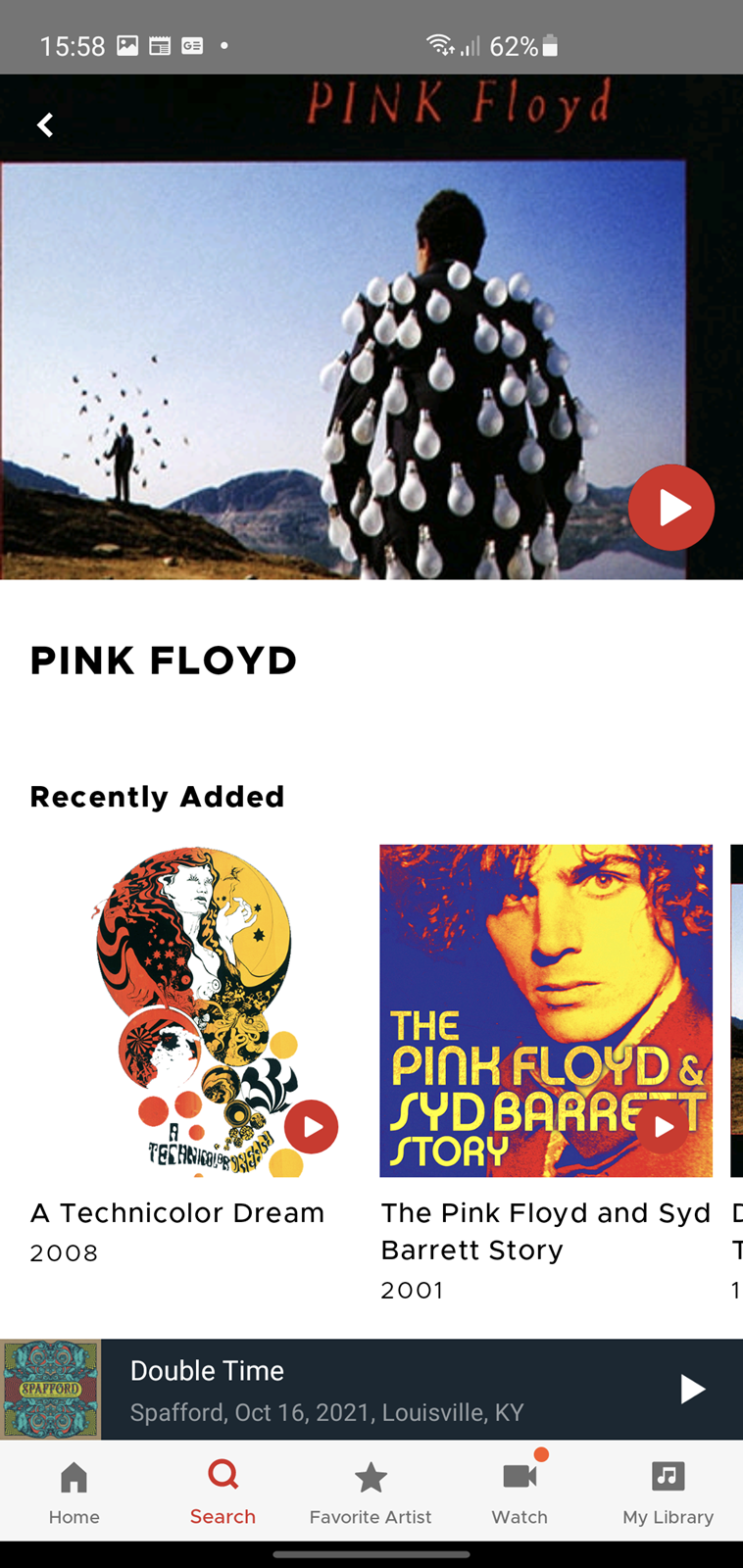
Task: Play The Pink Floyd and Syd Barrett Story
Action: (663, 1127)
